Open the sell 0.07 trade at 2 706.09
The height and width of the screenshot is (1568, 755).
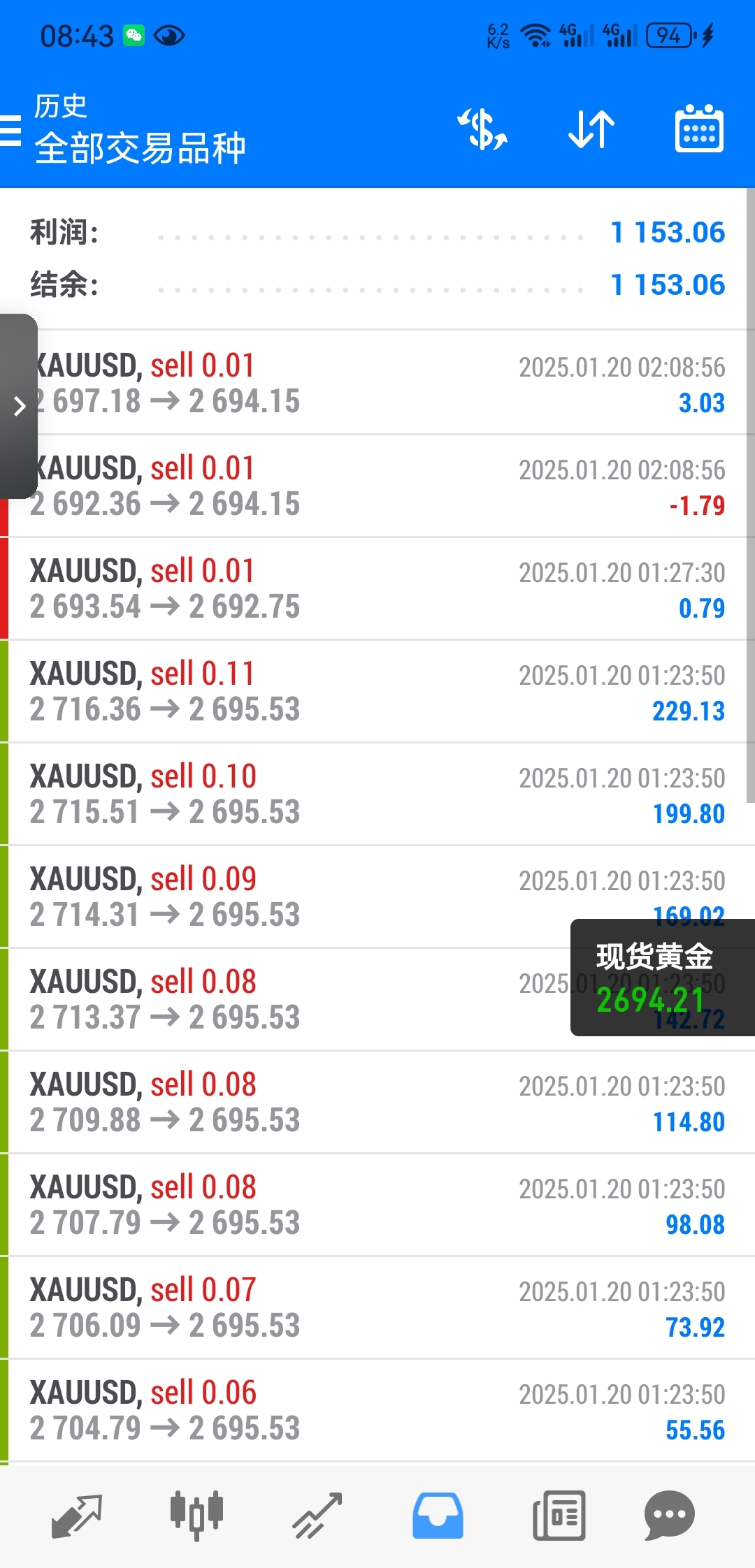(x=377, y=1307)
